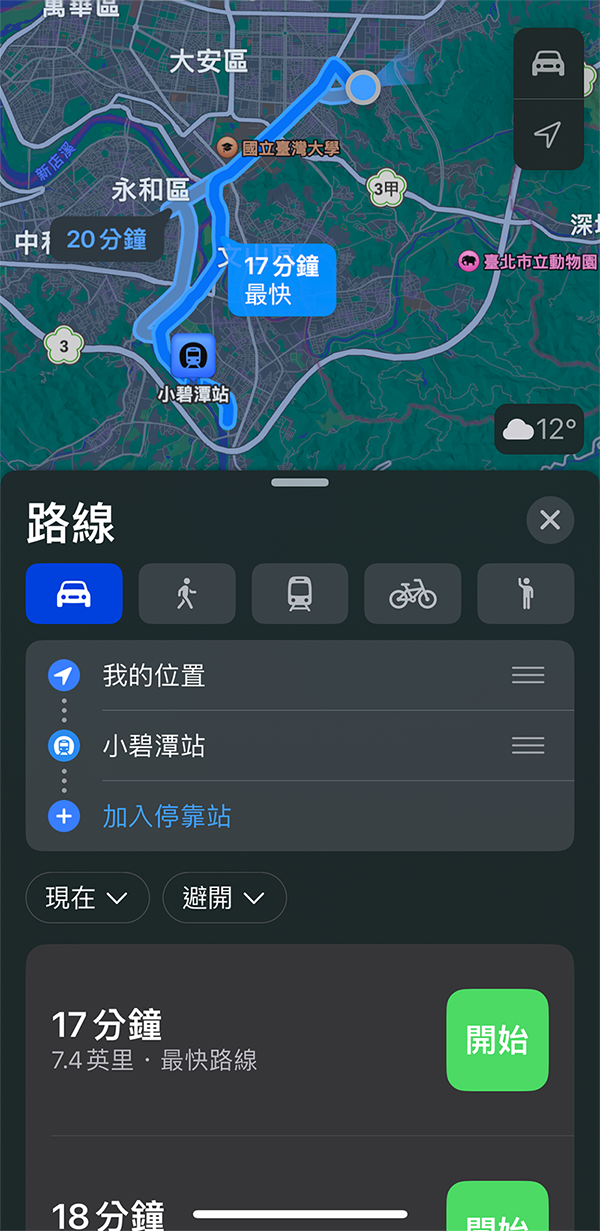Switch to ride-hailing directions
The width and height of the screenshot is (600, 1231).
(x=526, y=594)
